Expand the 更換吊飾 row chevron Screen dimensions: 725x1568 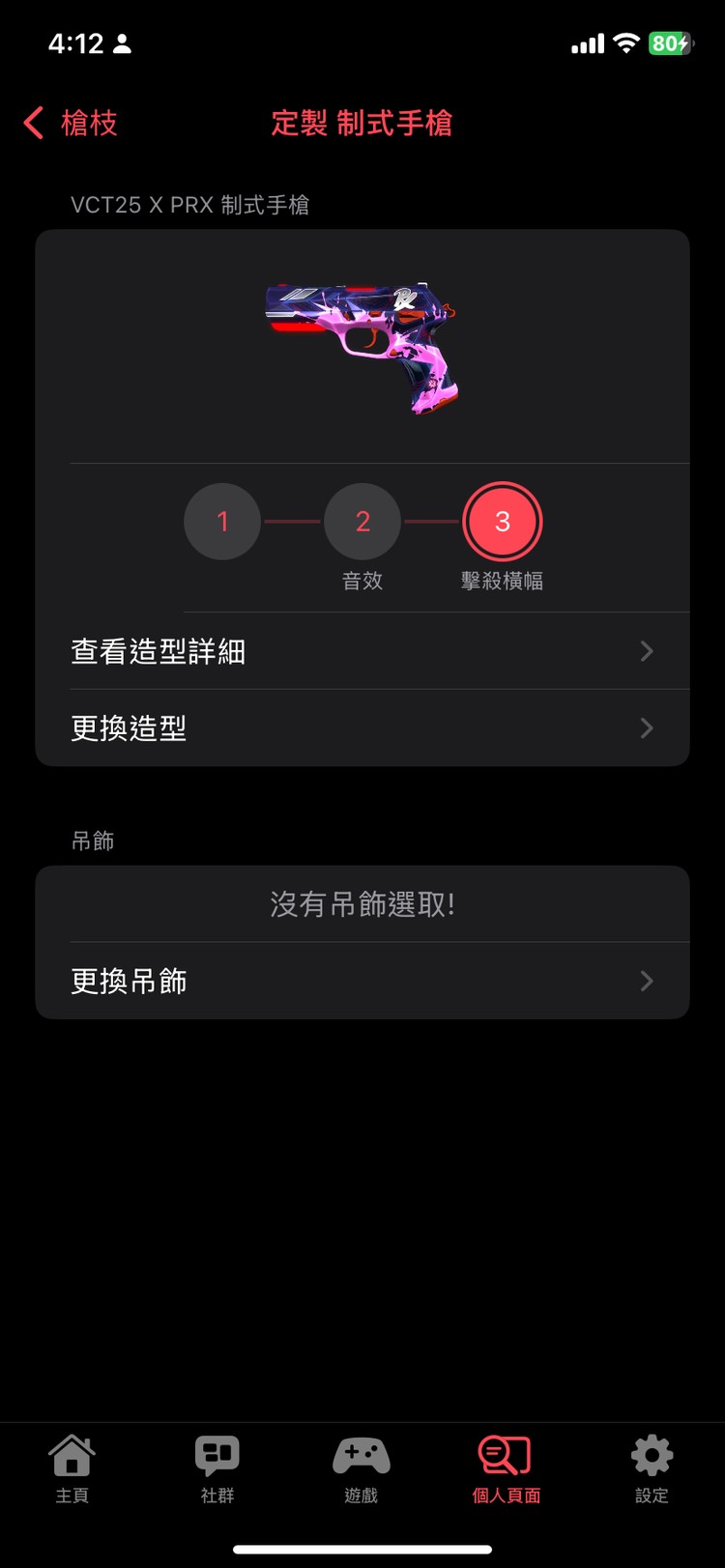click(646, 981)
